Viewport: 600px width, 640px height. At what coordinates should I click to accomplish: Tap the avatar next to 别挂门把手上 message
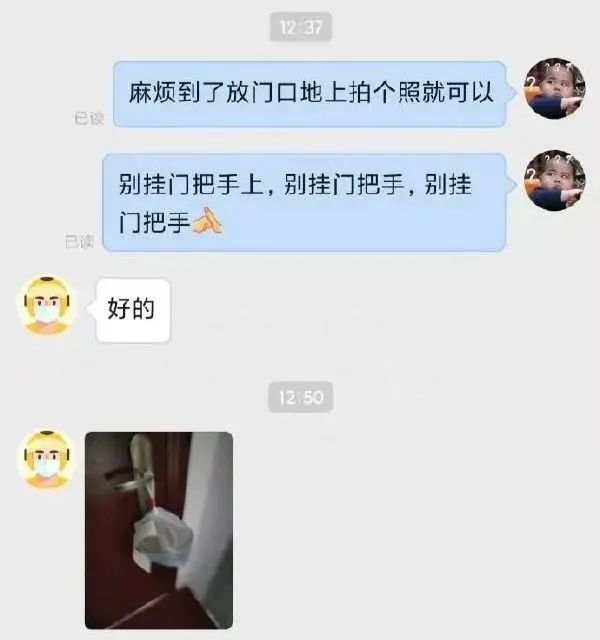556,180
